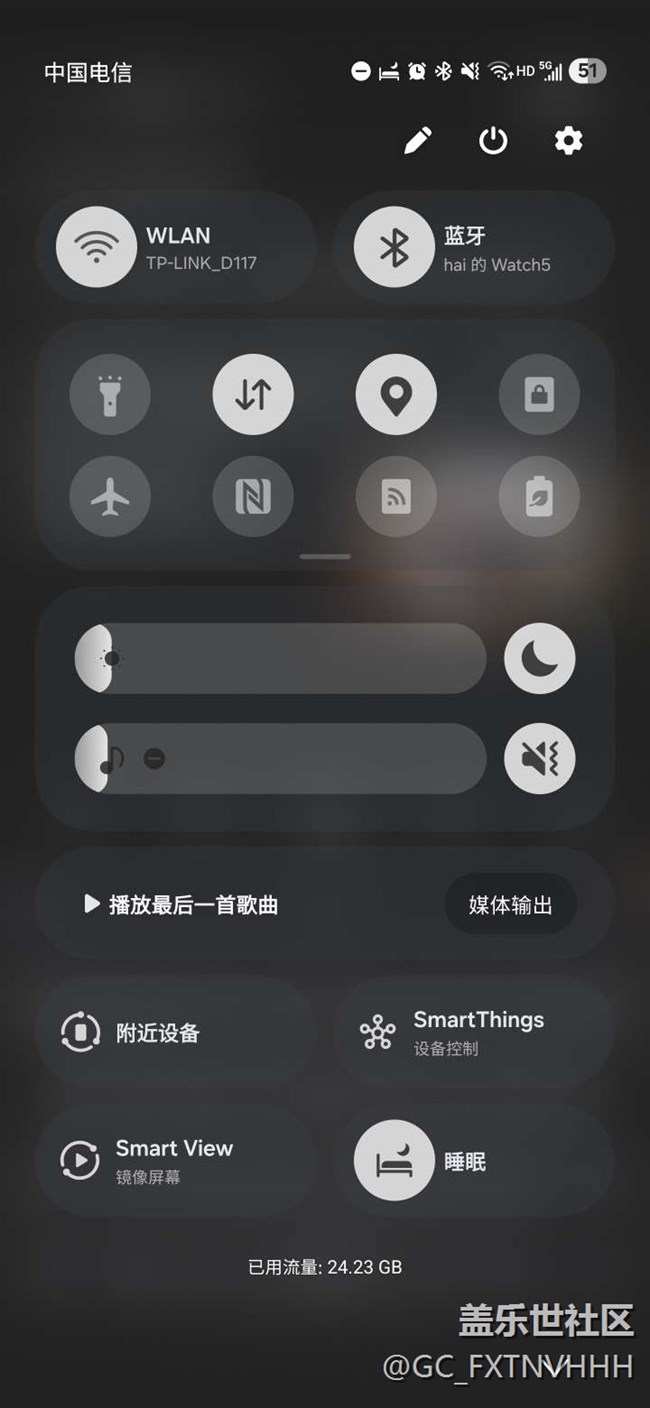
Task: Toggle WLAN TP-LINK_D117 off
Action: coord(96,247)
